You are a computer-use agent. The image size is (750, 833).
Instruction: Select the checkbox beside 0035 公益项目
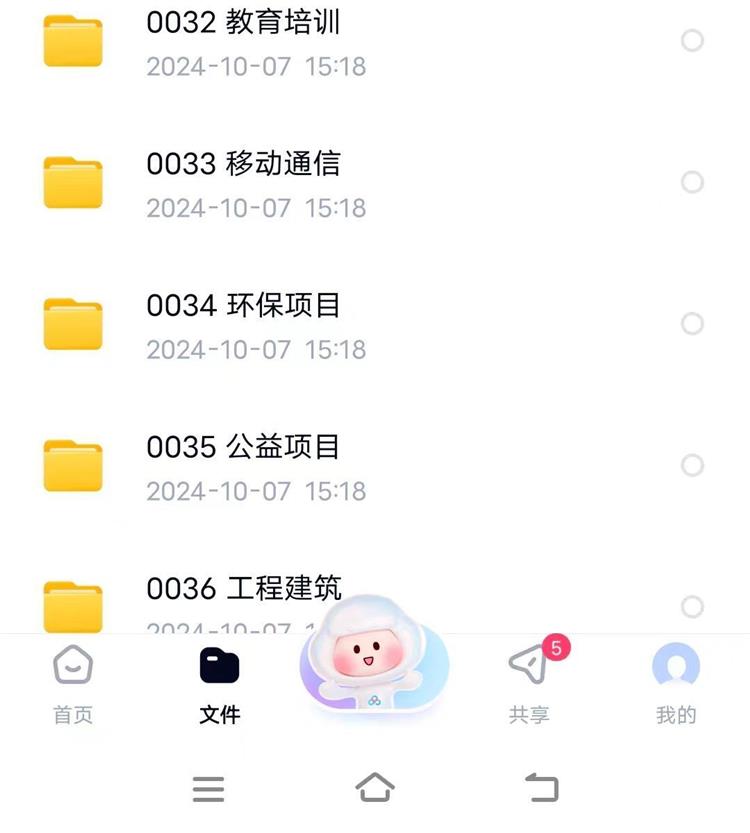coord(692,466)
